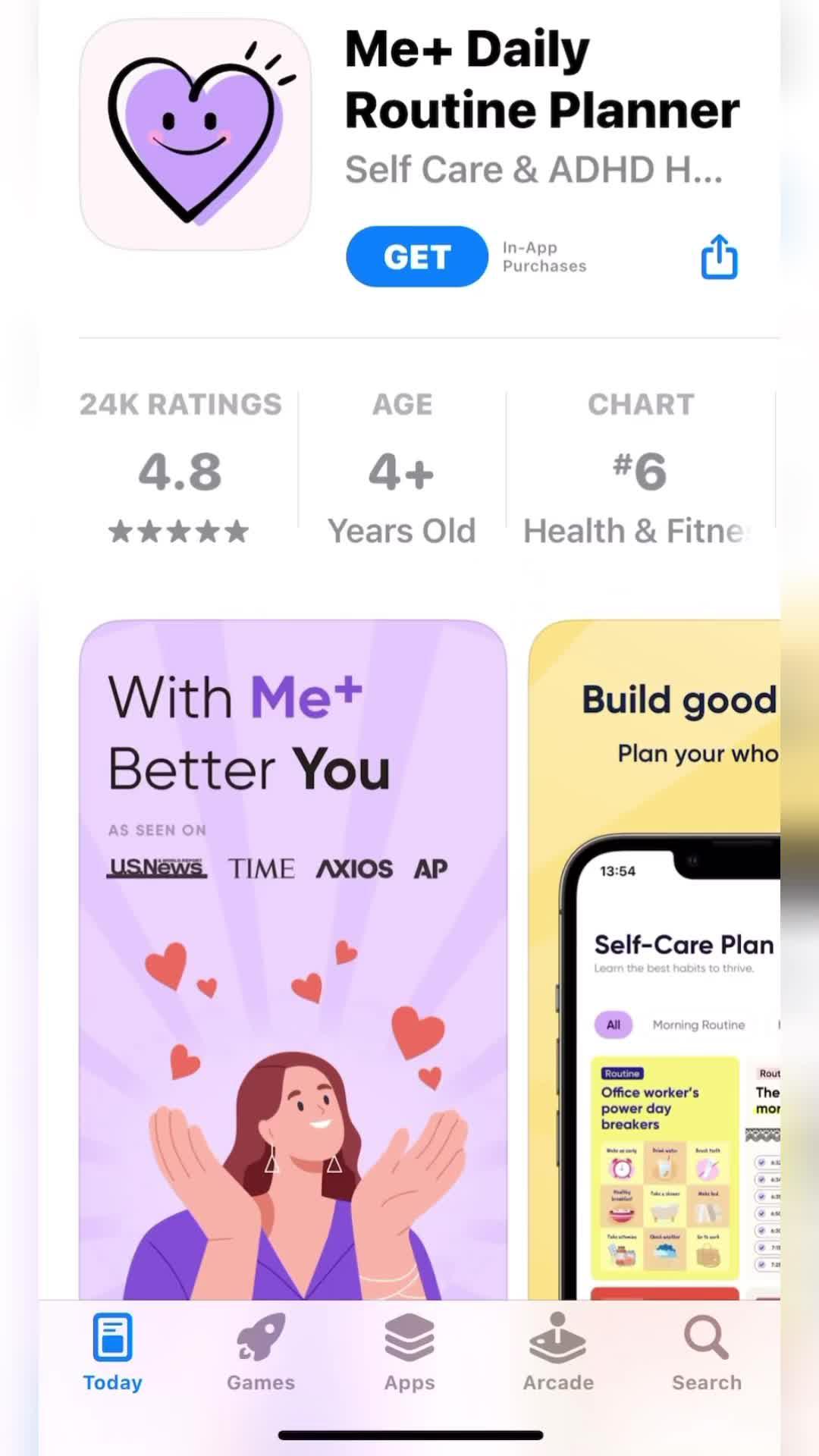The image size is (819, 1456).
Task: Open the Search tab
Action: point(706,1353)
